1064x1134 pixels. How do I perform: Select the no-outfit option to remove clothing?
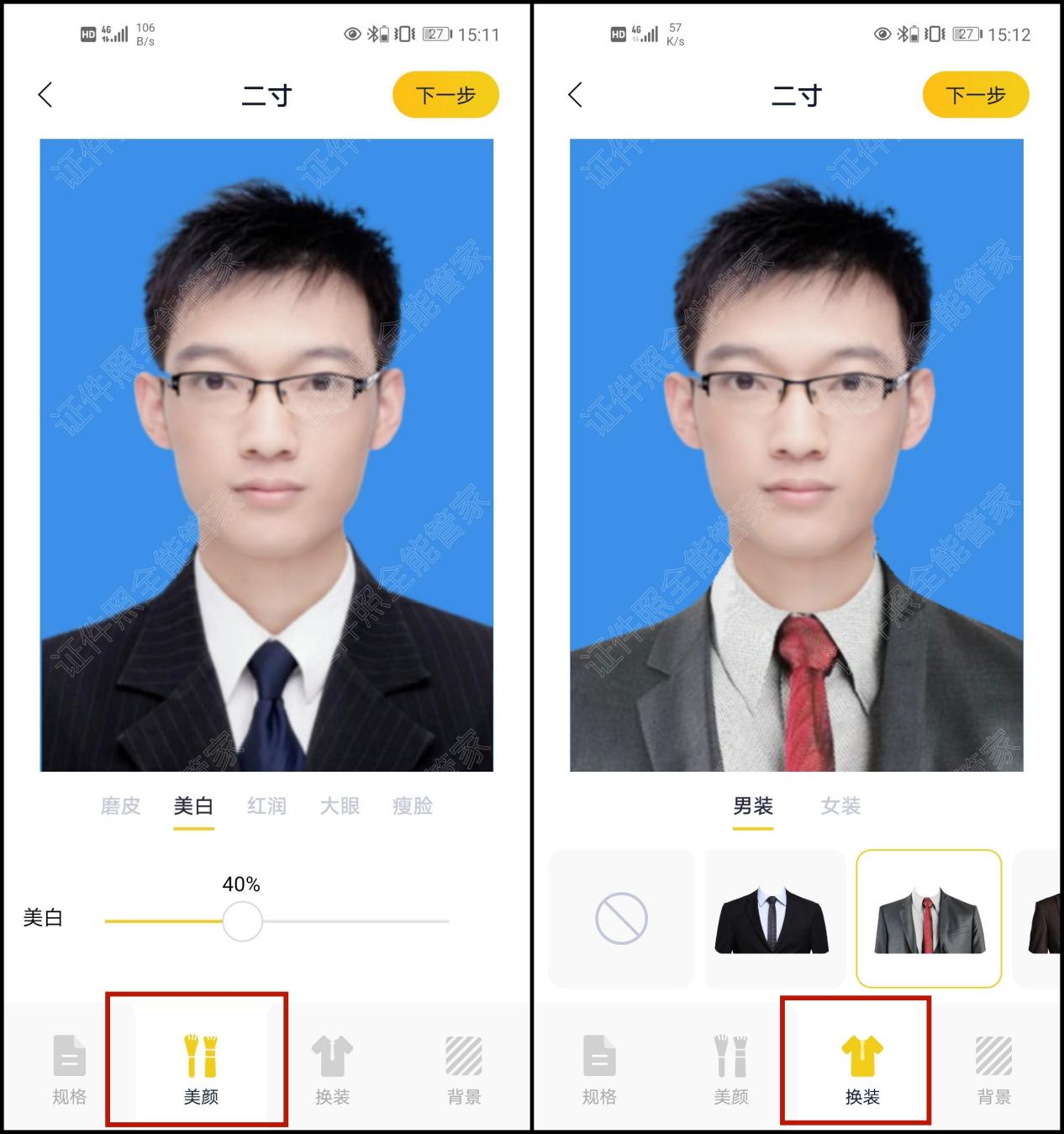pos(620,919)
